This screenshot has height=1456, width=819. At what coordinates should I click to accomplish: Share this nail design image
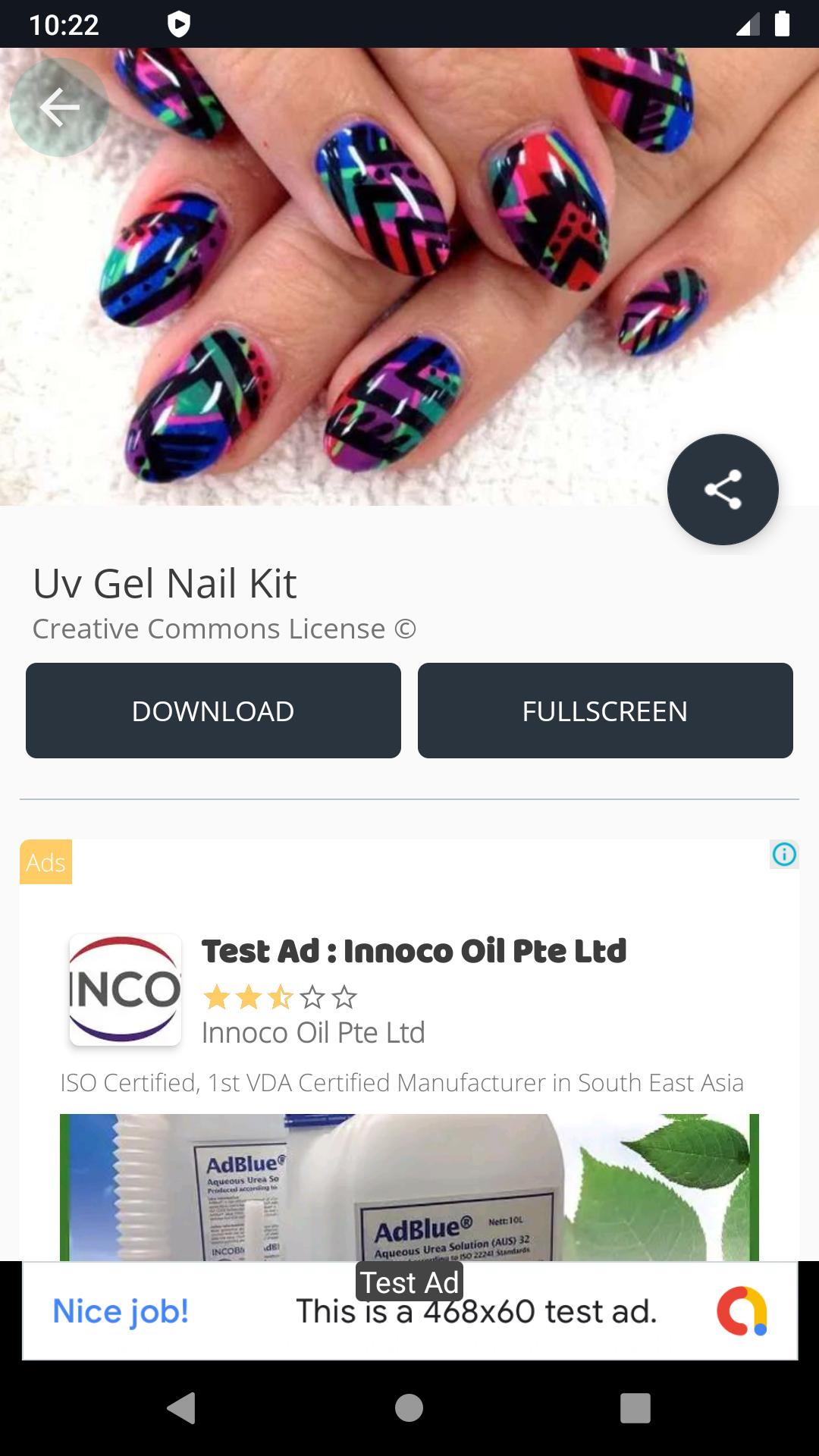pyautogui.click(x=722, y=489)
